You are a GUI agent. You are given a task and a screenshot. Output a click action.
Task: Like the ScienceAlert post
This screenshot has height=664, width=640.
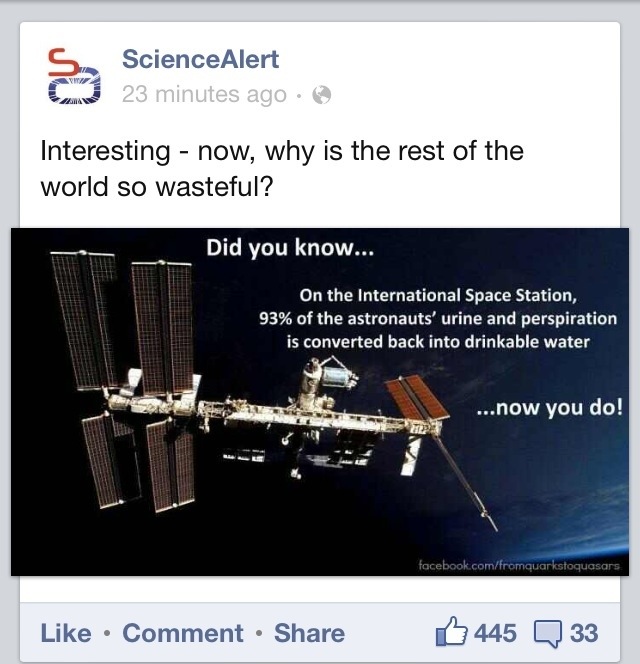(x=66, y=633)
